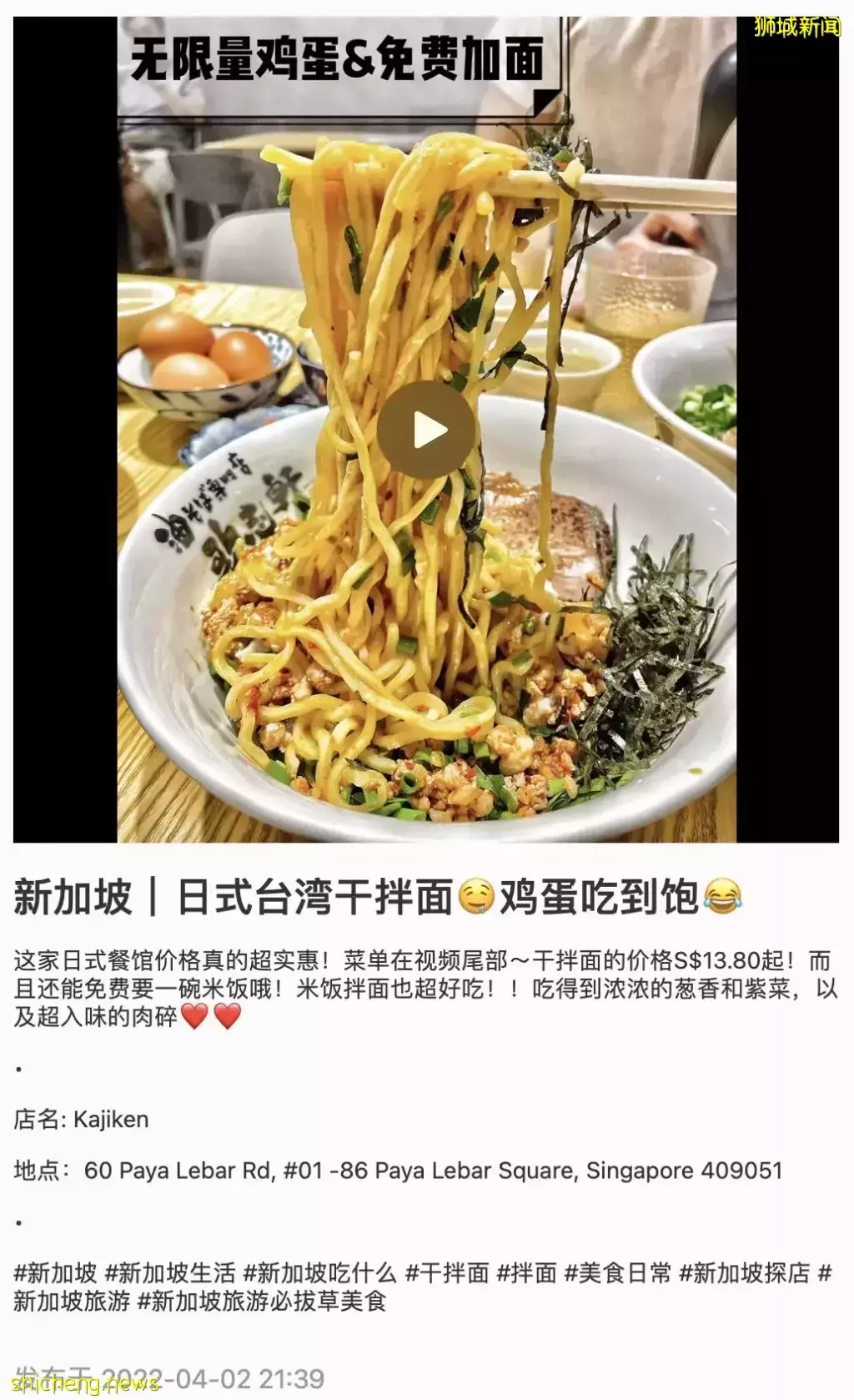Screen dimensions: 854x1400
Task: Open the #新加坡 hashtag
Action: click(x=55, y=1272)
